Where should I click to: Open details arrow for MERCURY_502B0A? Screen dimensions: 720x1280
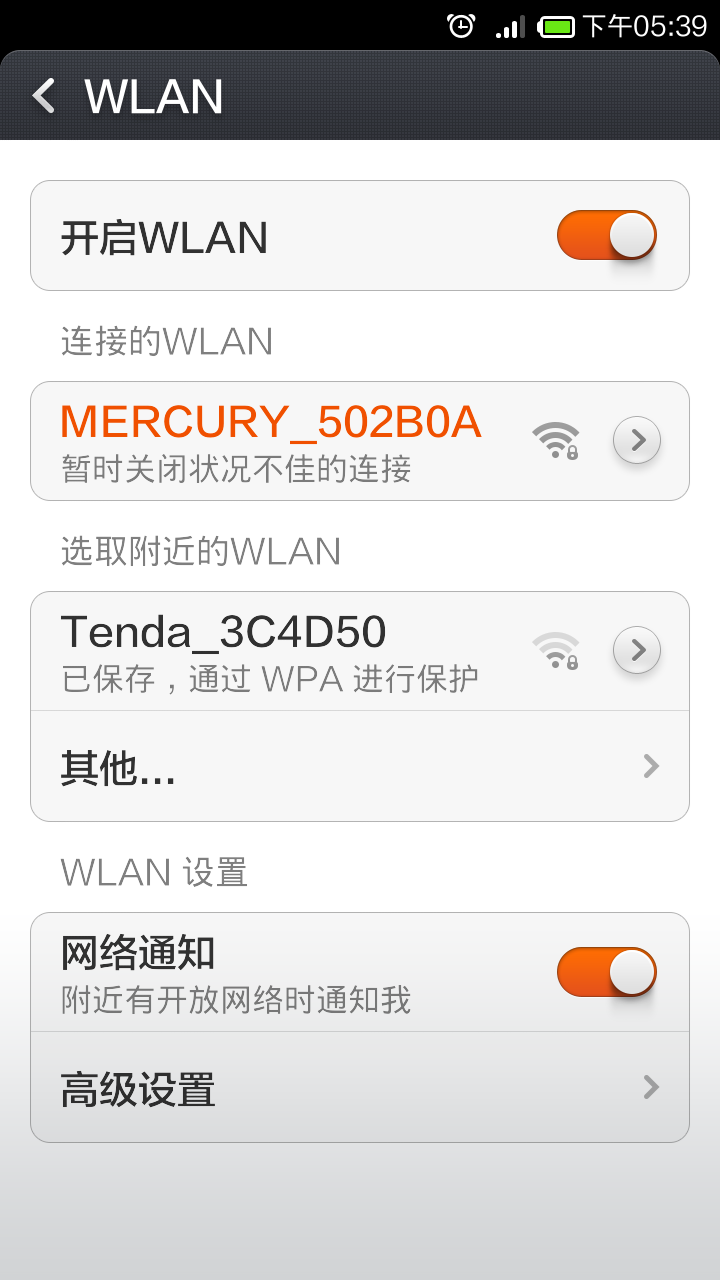click(637, 440)
